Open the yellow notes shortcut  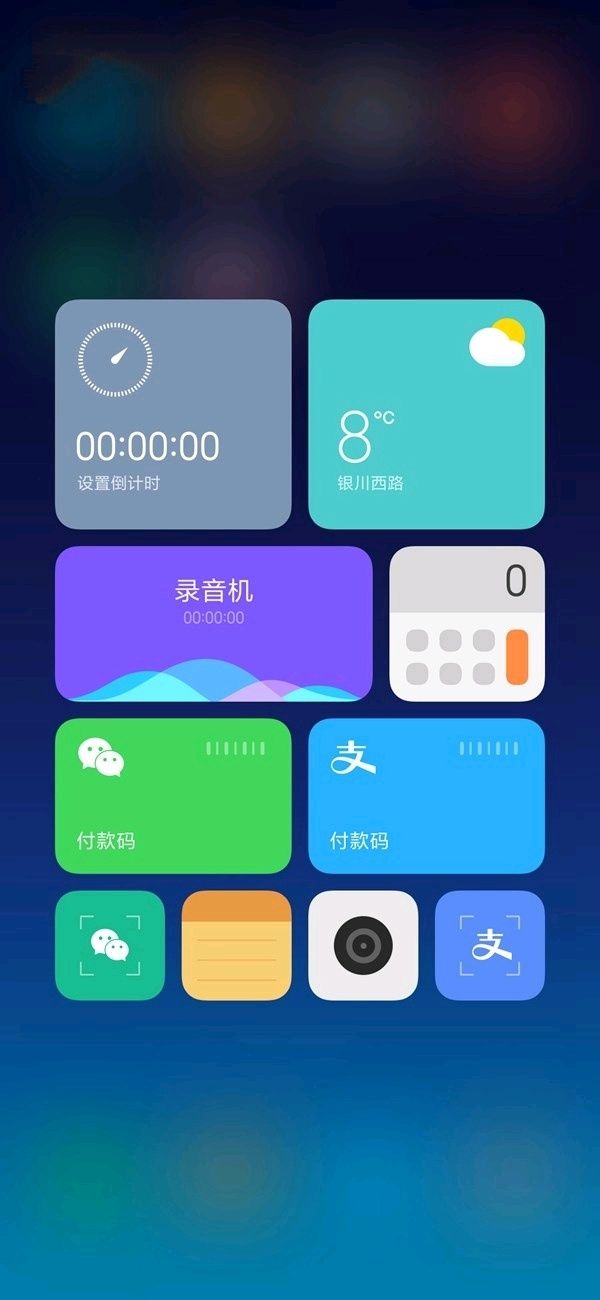pos(237,945)
